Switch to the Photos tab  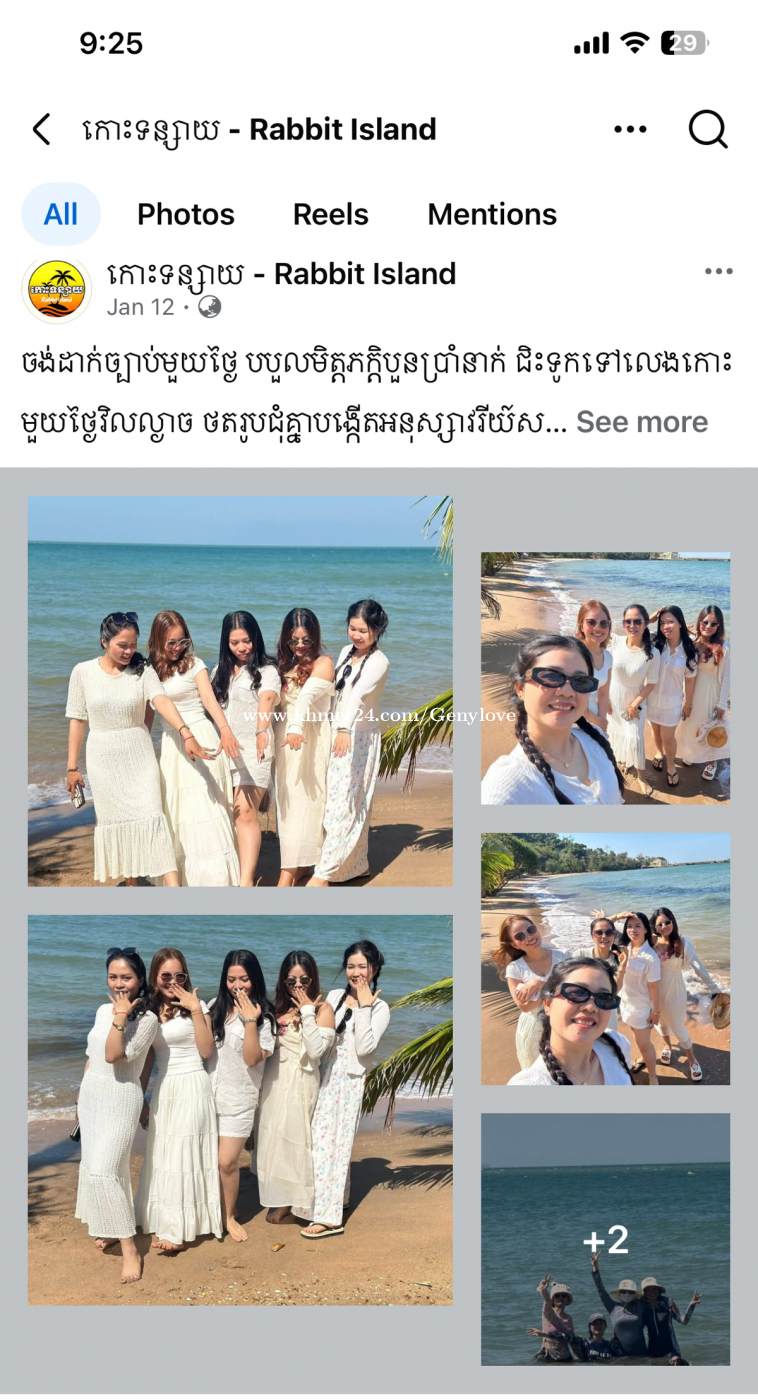[x=186, y=214]
